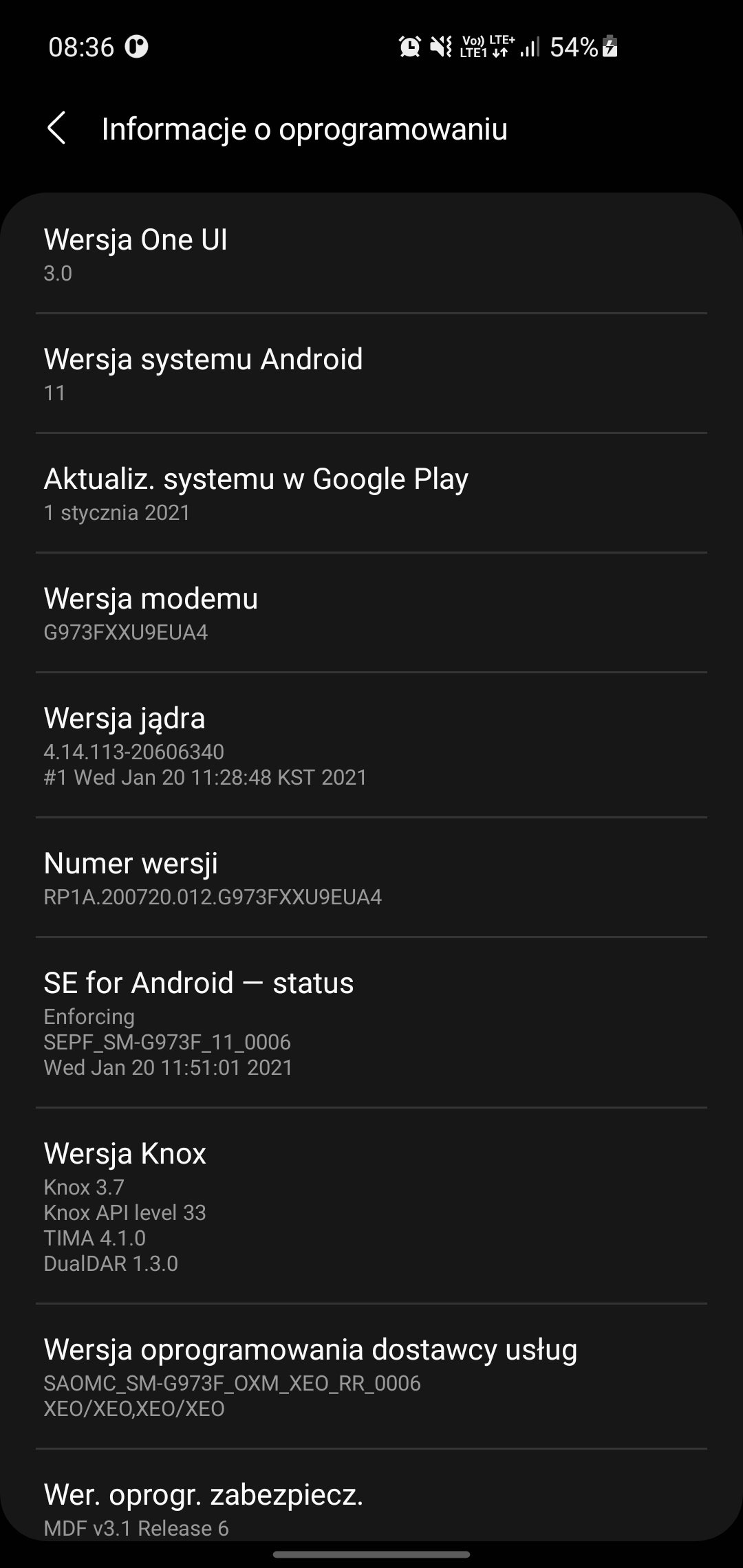Tap the Wersja modemu row
The image size is (743, 1568).
tap(371, 613)
